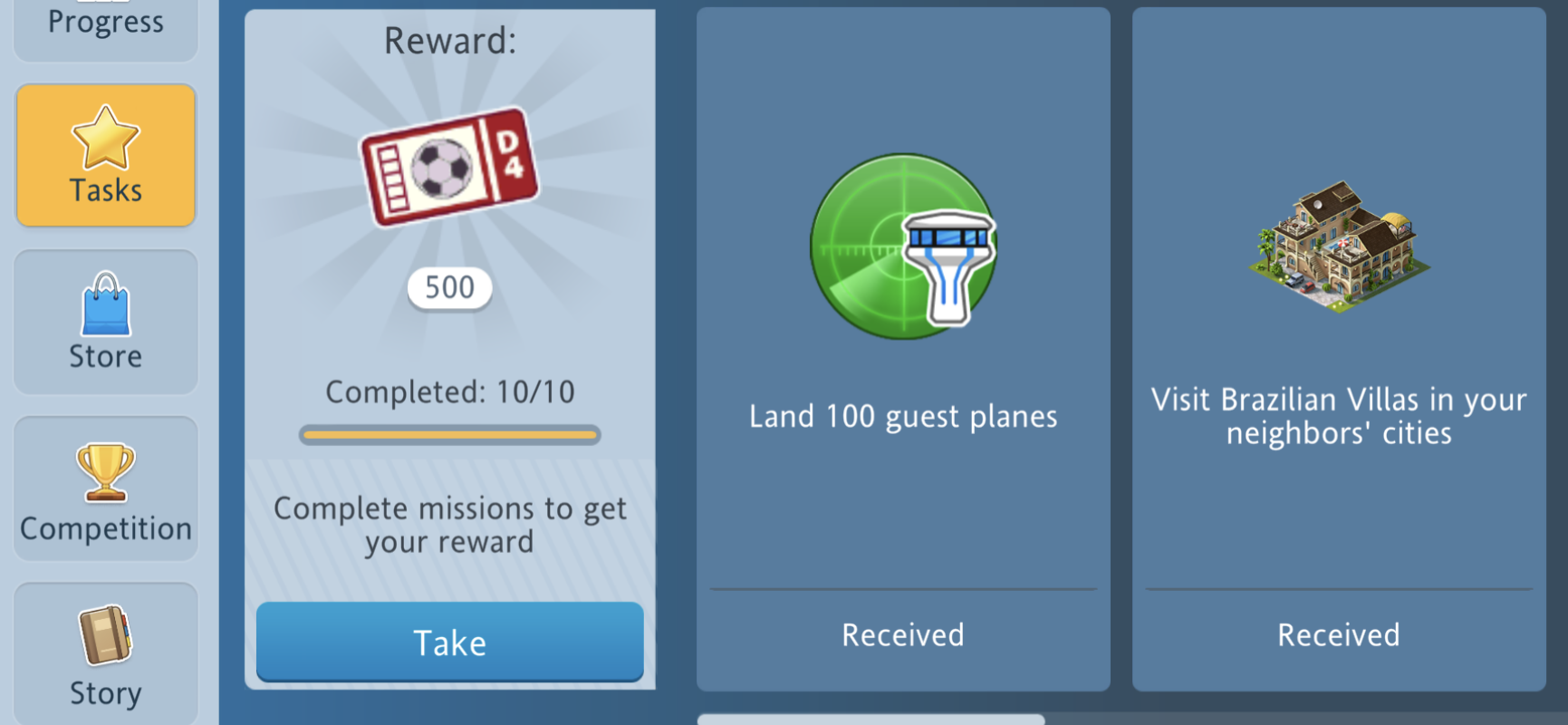Open the Store tab
Viewport: 1568px width, 725px height.
(x=106, y=322)
